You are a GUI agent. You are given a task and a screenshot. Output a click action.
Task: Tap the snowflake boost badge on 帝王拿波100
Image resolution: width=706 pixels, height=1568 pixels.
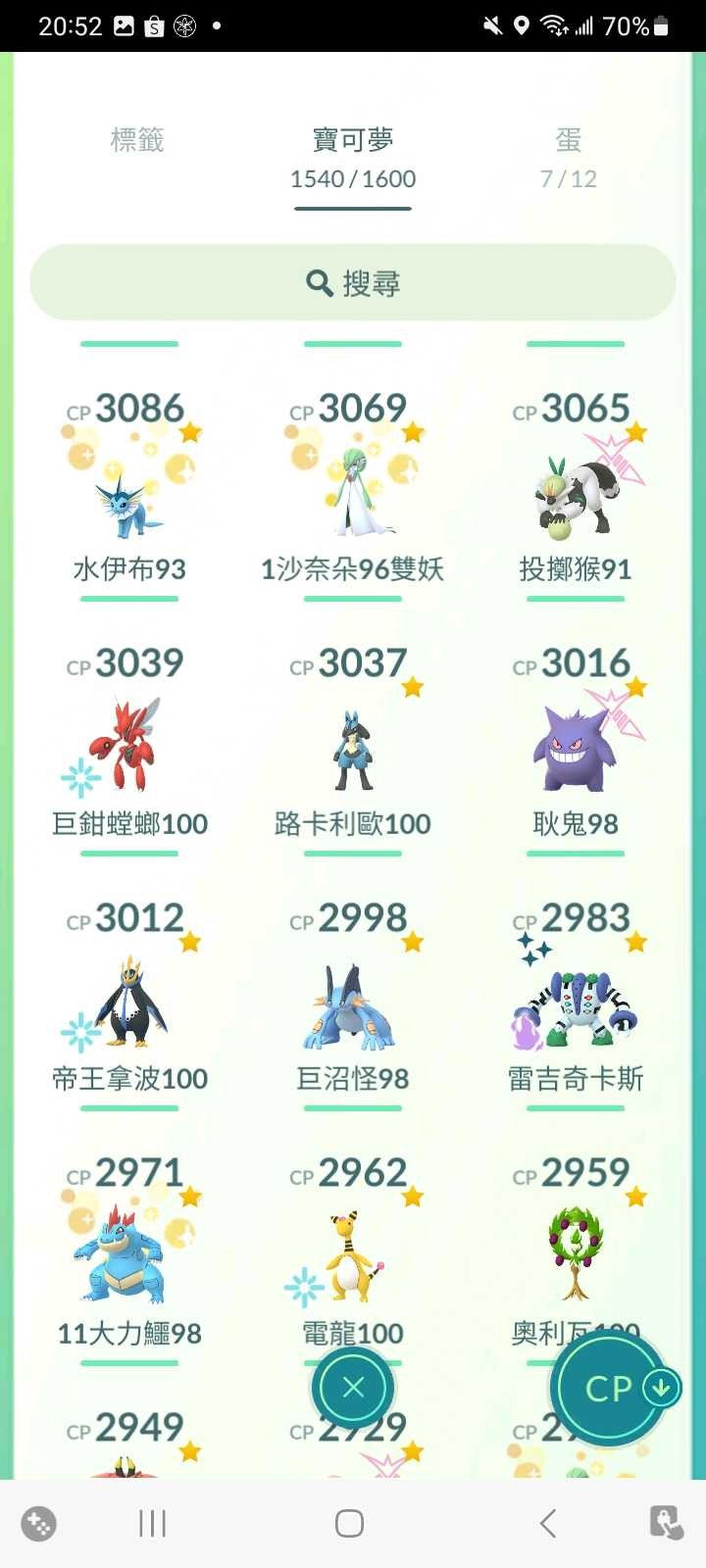[x=78, y=1028]
